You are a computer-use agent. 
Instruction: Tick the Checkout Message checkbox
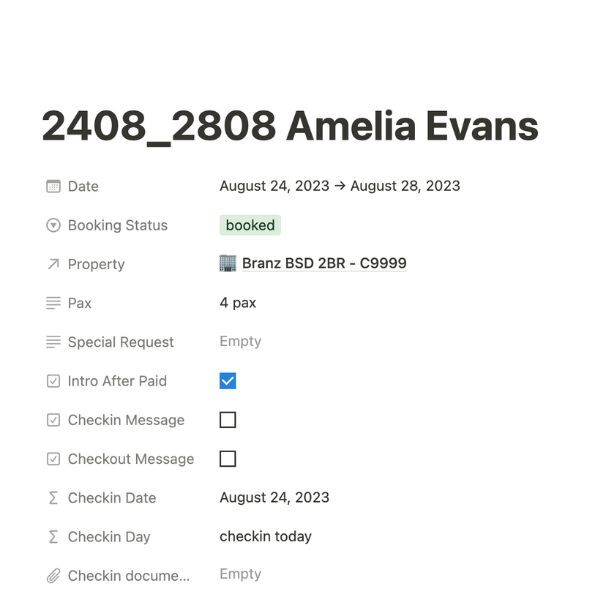coord(228,459)
